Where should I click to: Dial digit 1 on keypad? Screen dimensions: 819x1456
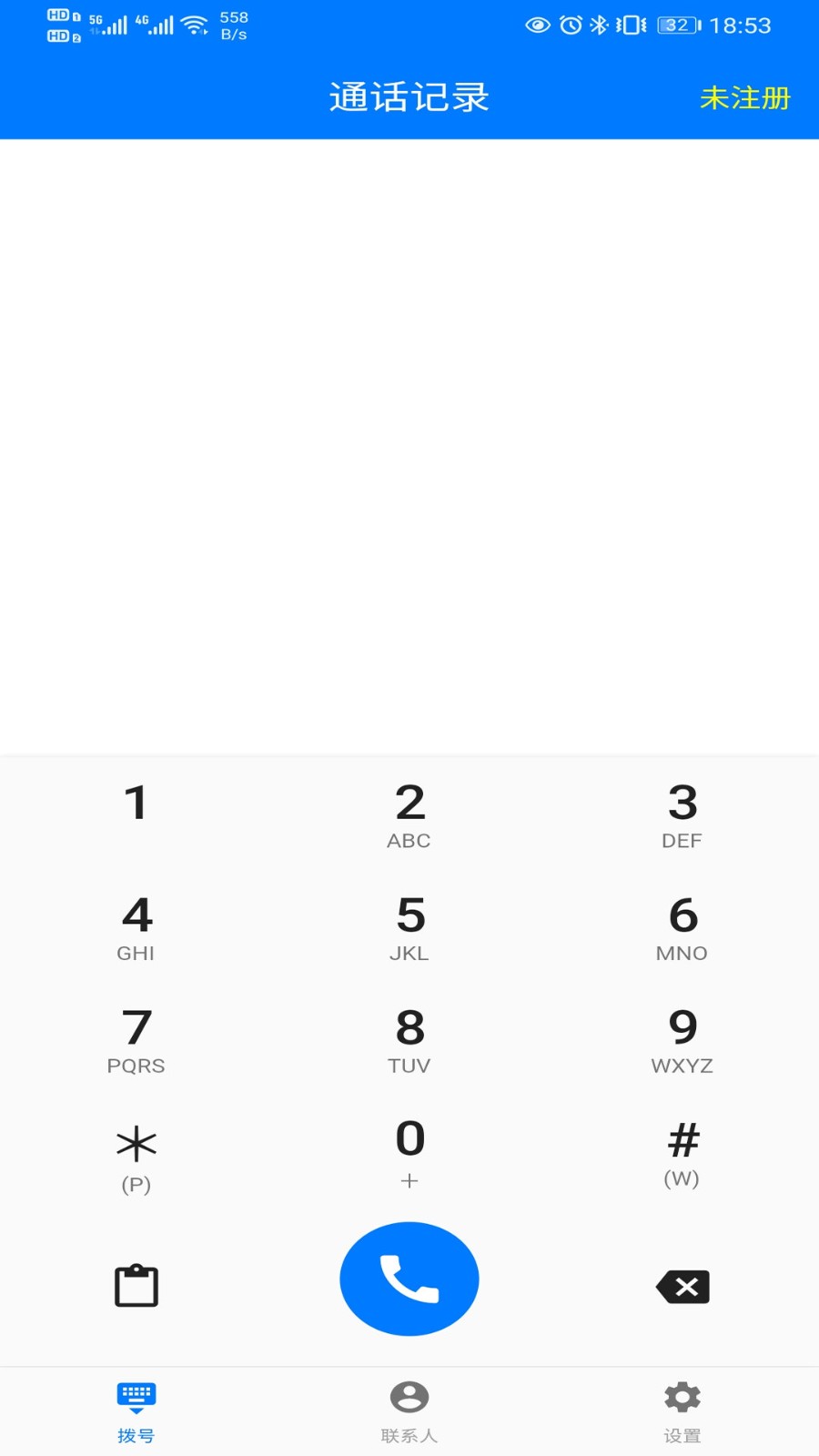click(136, 810)
